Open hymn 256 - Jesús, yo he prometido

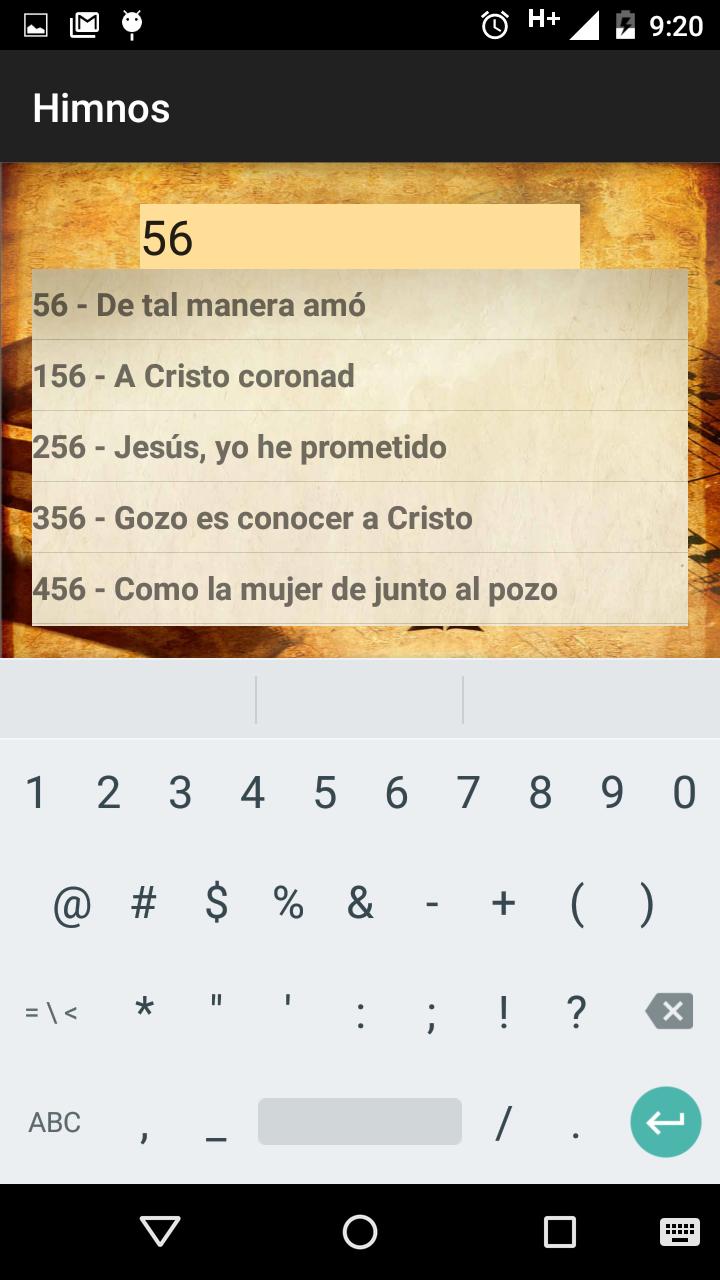click(360, 447)
